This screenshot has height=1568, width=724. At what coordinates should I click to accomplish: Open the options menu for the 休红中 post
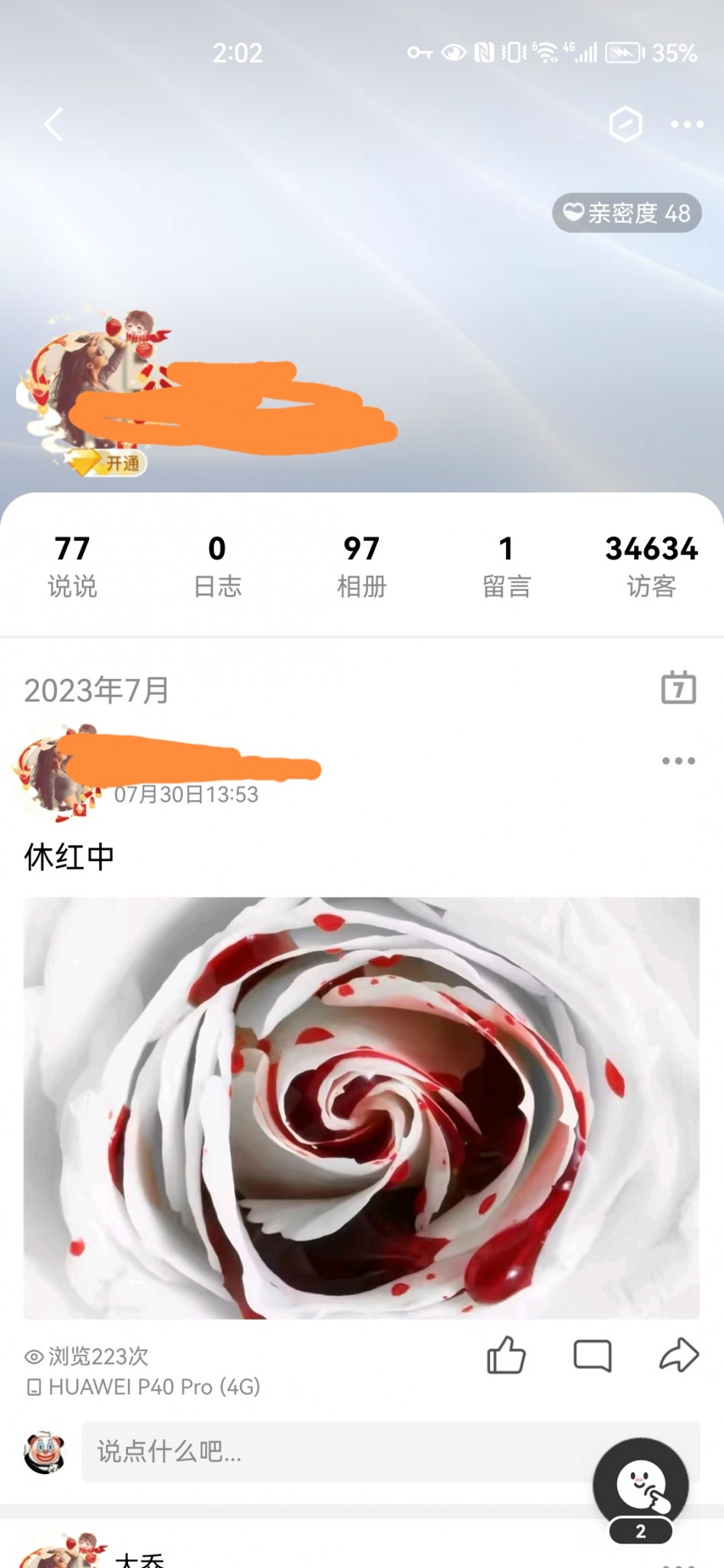[678, 760]
